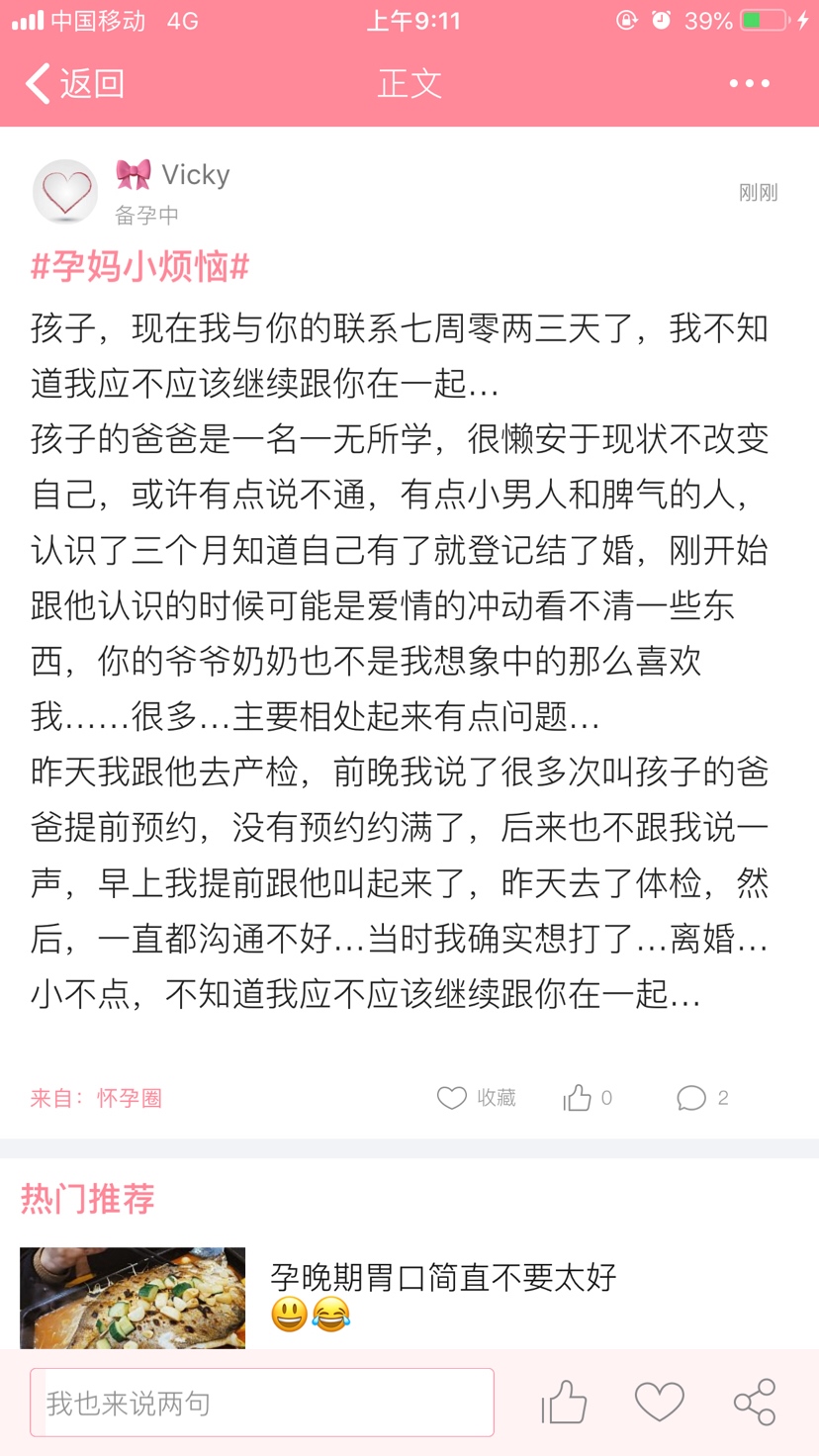Go back using the 返回 button

(74, 83)
